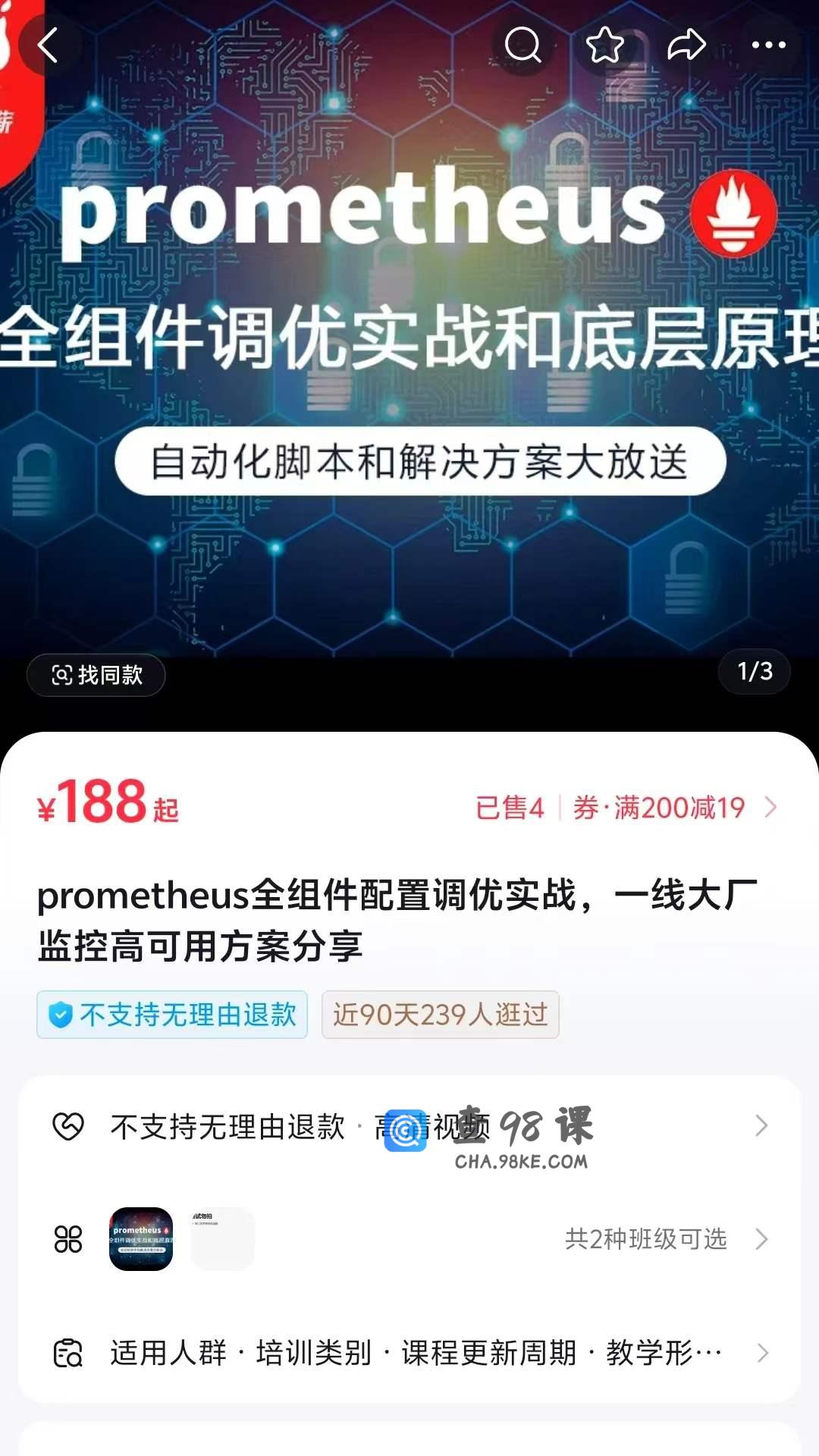Select the prometheus class thumbnail
Screen dimensions: 819x1456
(141, 1239)
